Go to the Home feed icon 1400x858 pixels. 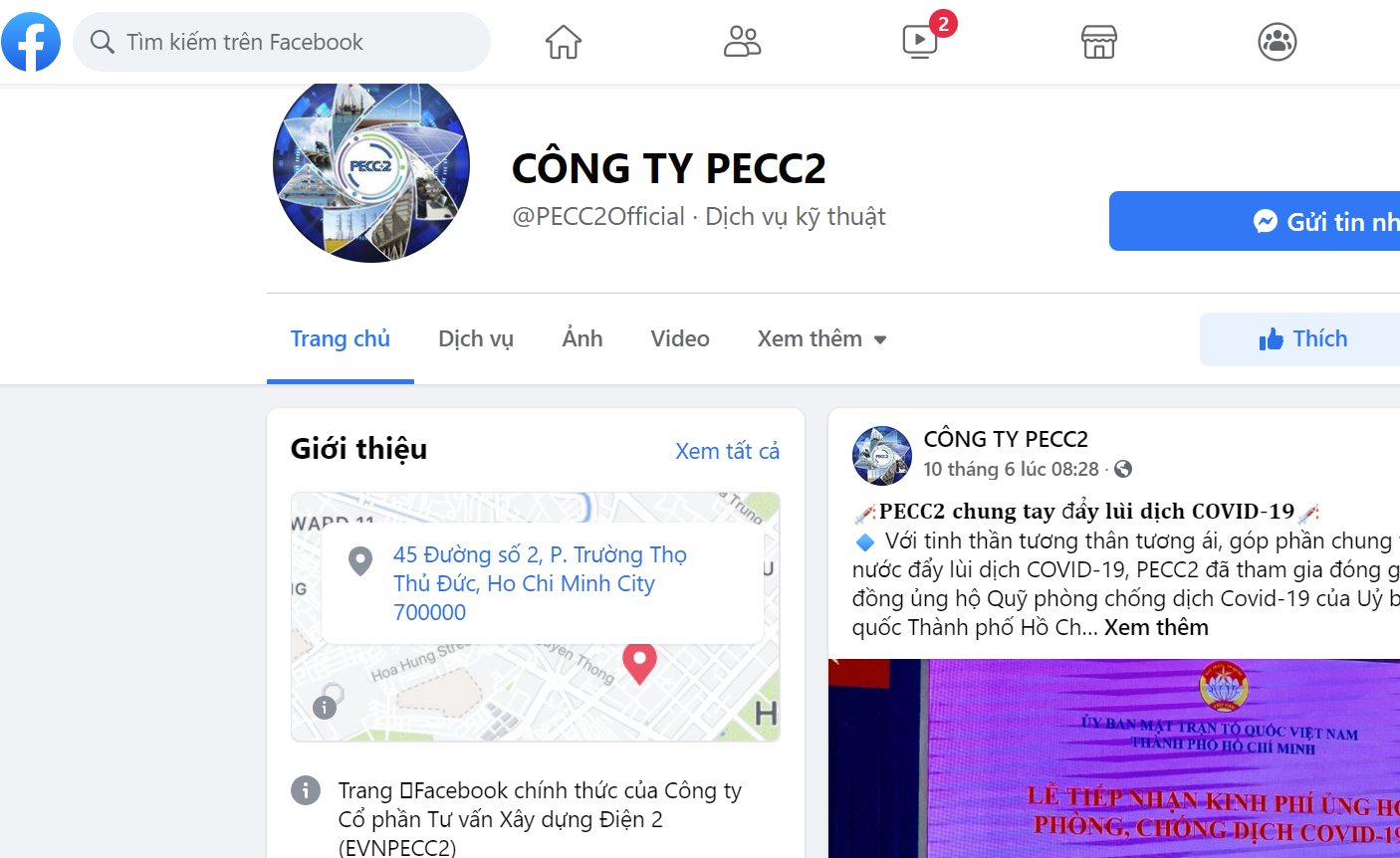tap(563, 42)
